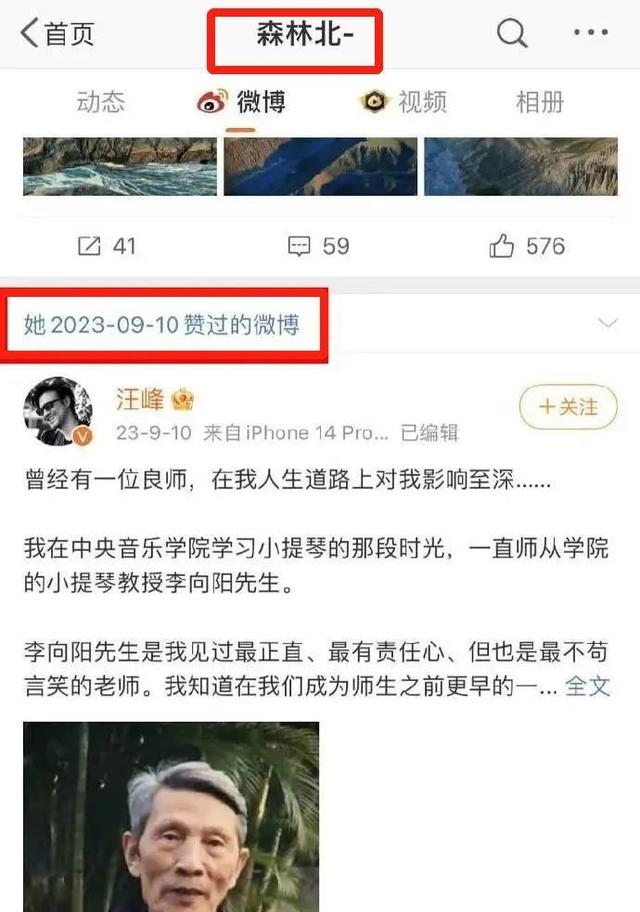This screenshot has width=640, height=912.
Task: Select the 微博 tab
Action: click(x=243, y=101)
